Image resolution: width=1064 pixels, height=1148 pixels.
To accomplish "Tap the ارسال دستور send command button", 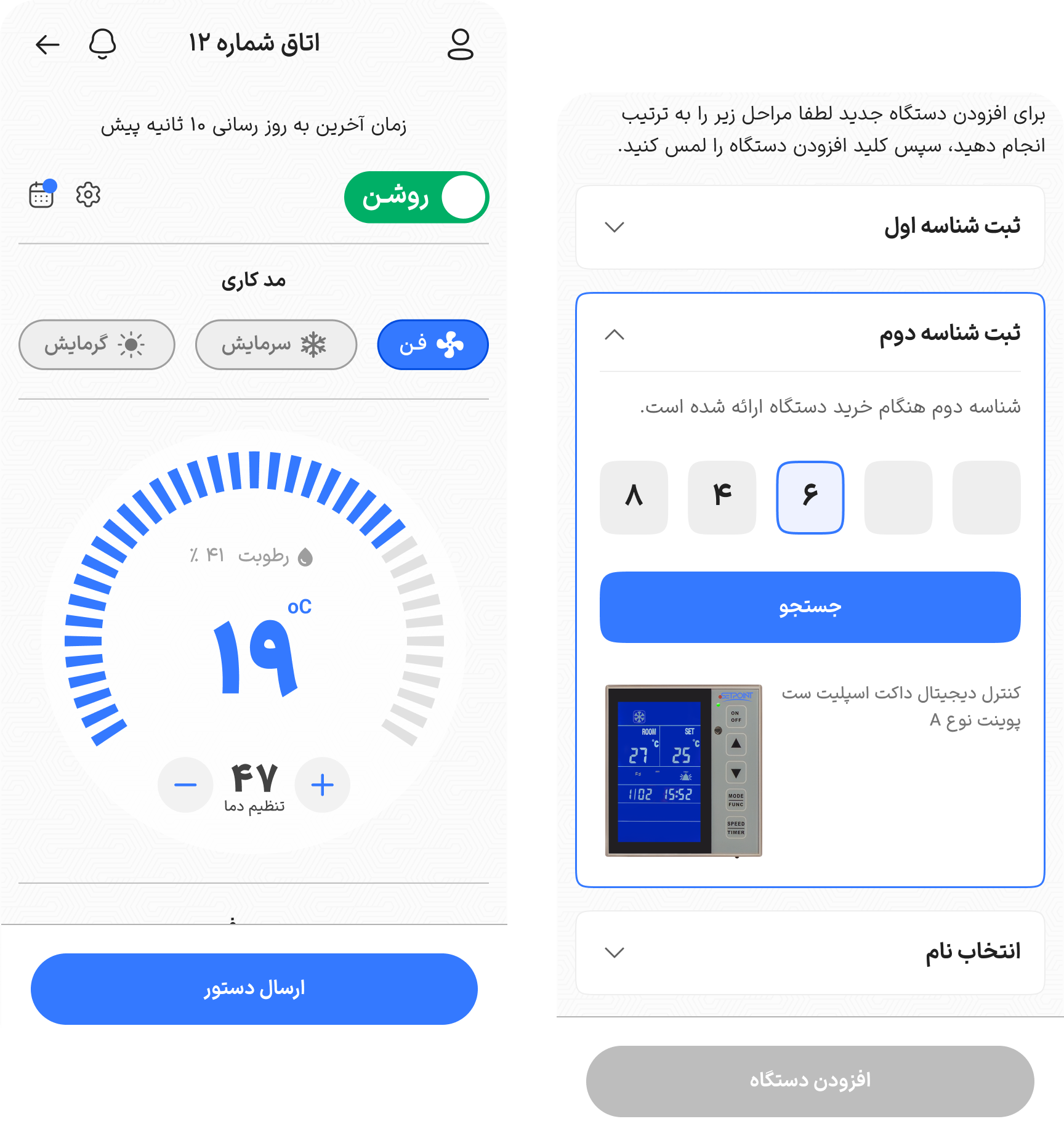I will [x=254, y=988].
